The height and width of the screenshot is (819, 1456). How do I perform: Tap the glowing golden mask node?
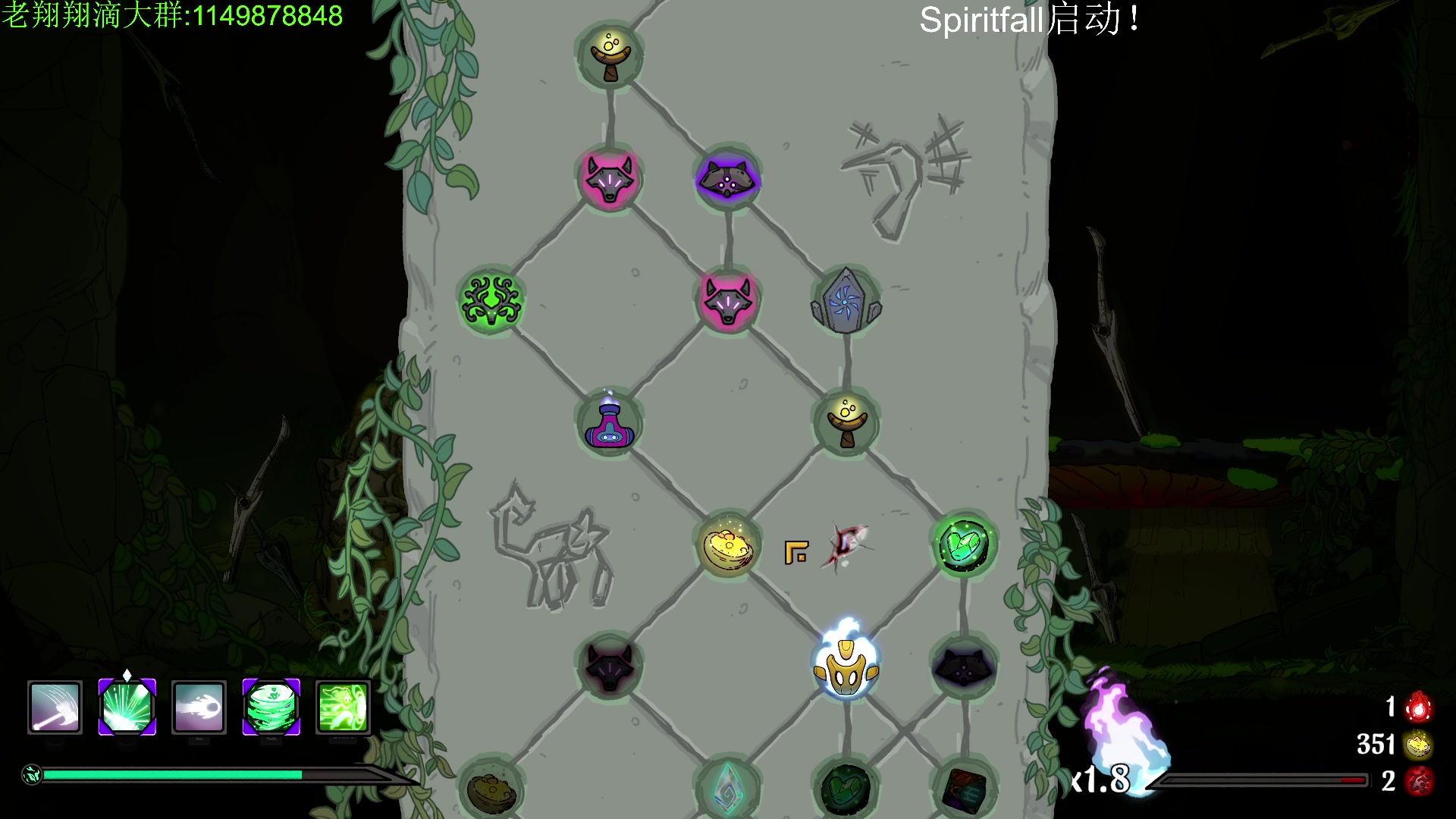point(846,666)
